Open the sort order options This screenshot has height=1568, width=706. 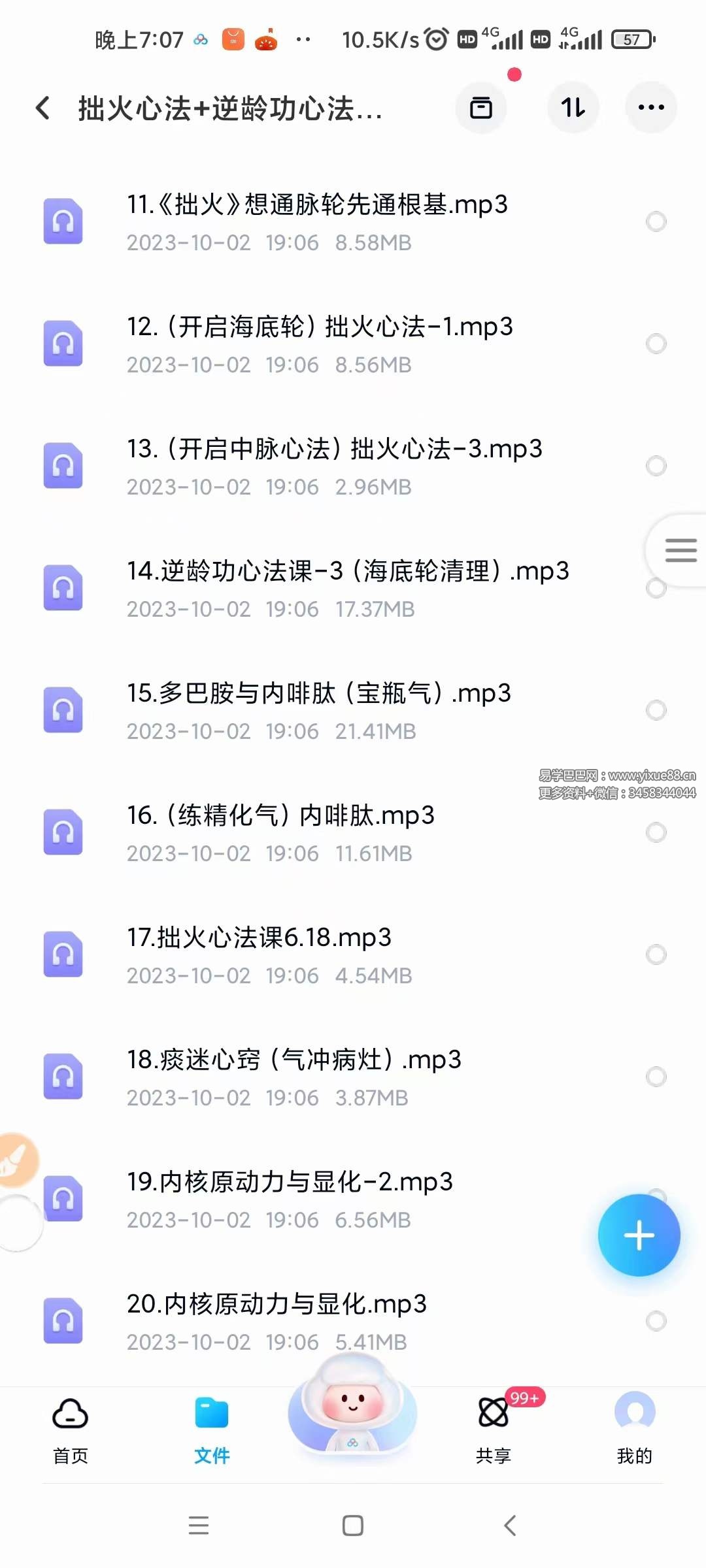573,108
